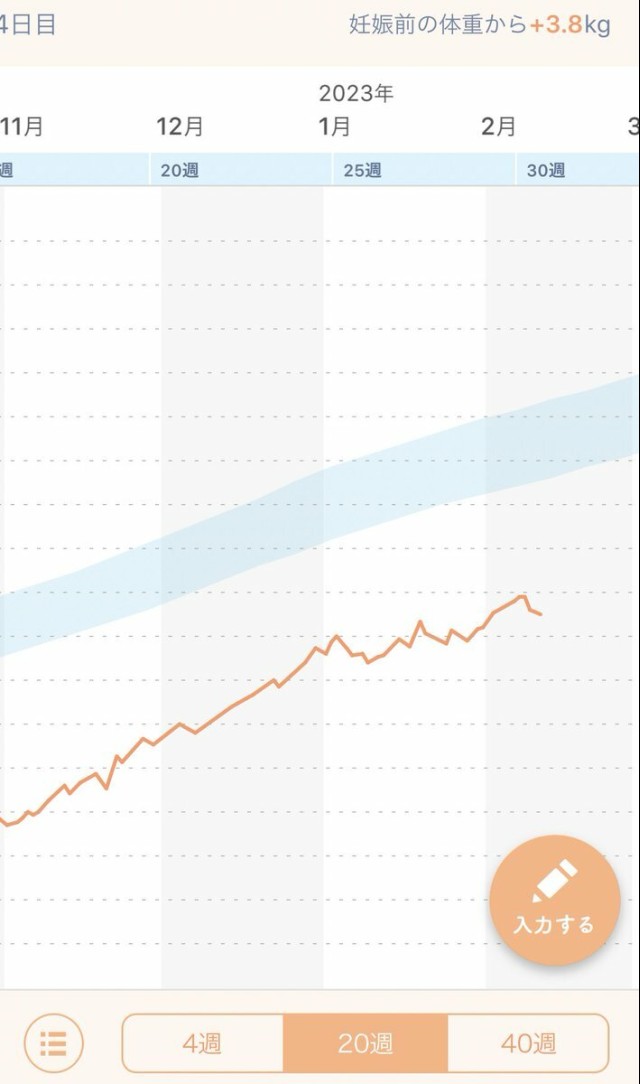Switch to the 4週 range
Viewport: 640px width, 1084px height.
(x=202, y=1043)
